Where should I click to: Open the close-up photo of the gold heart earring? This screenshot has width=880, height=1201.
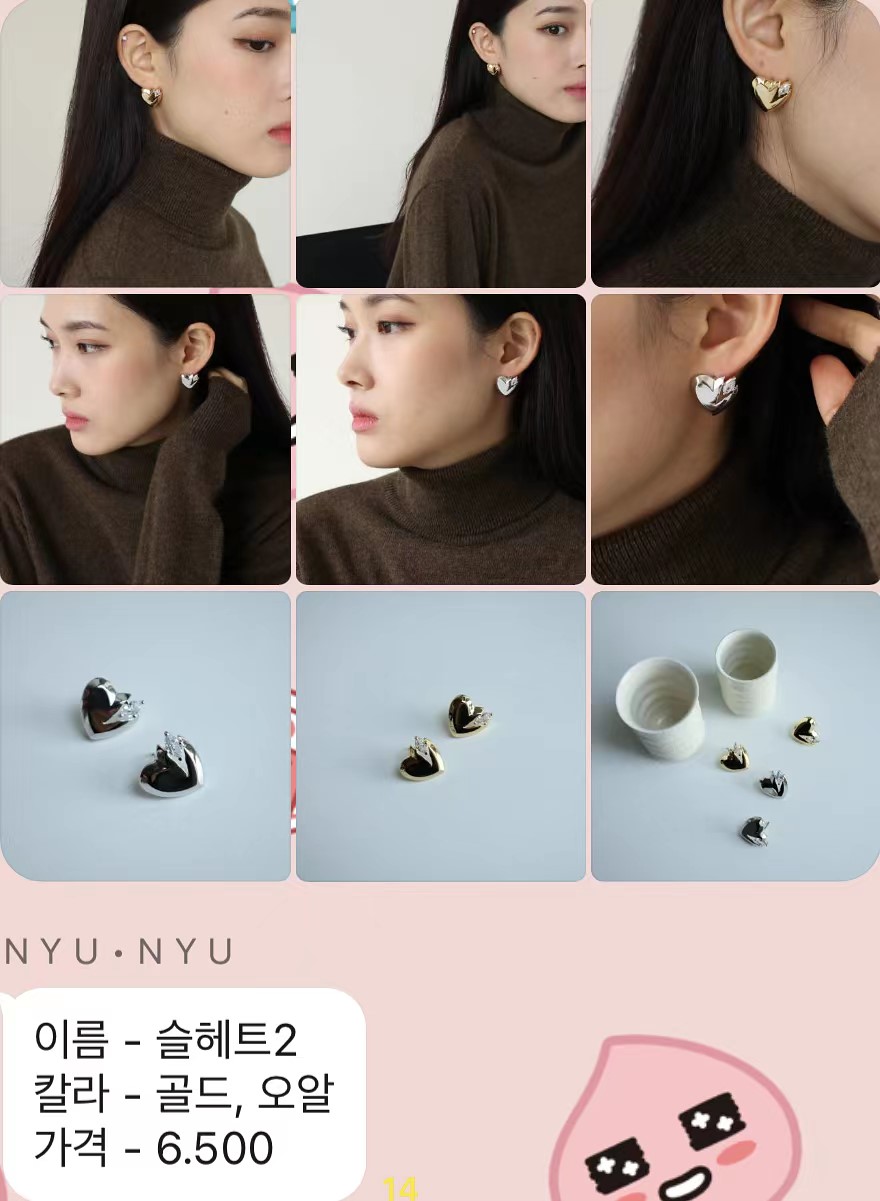point(735,144)
